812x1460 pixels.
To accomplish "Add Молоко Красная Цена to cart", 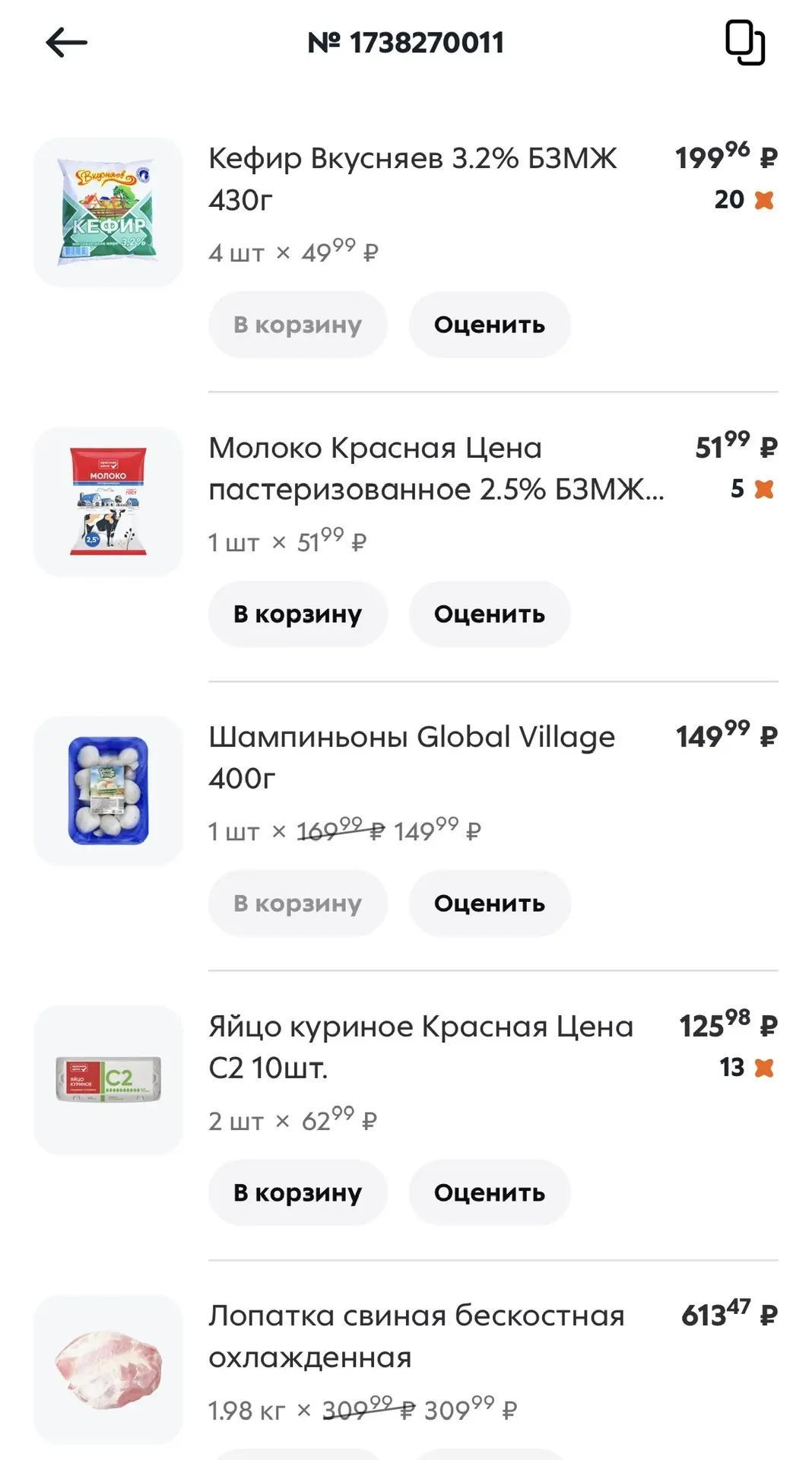I will [x=298, y=614].
